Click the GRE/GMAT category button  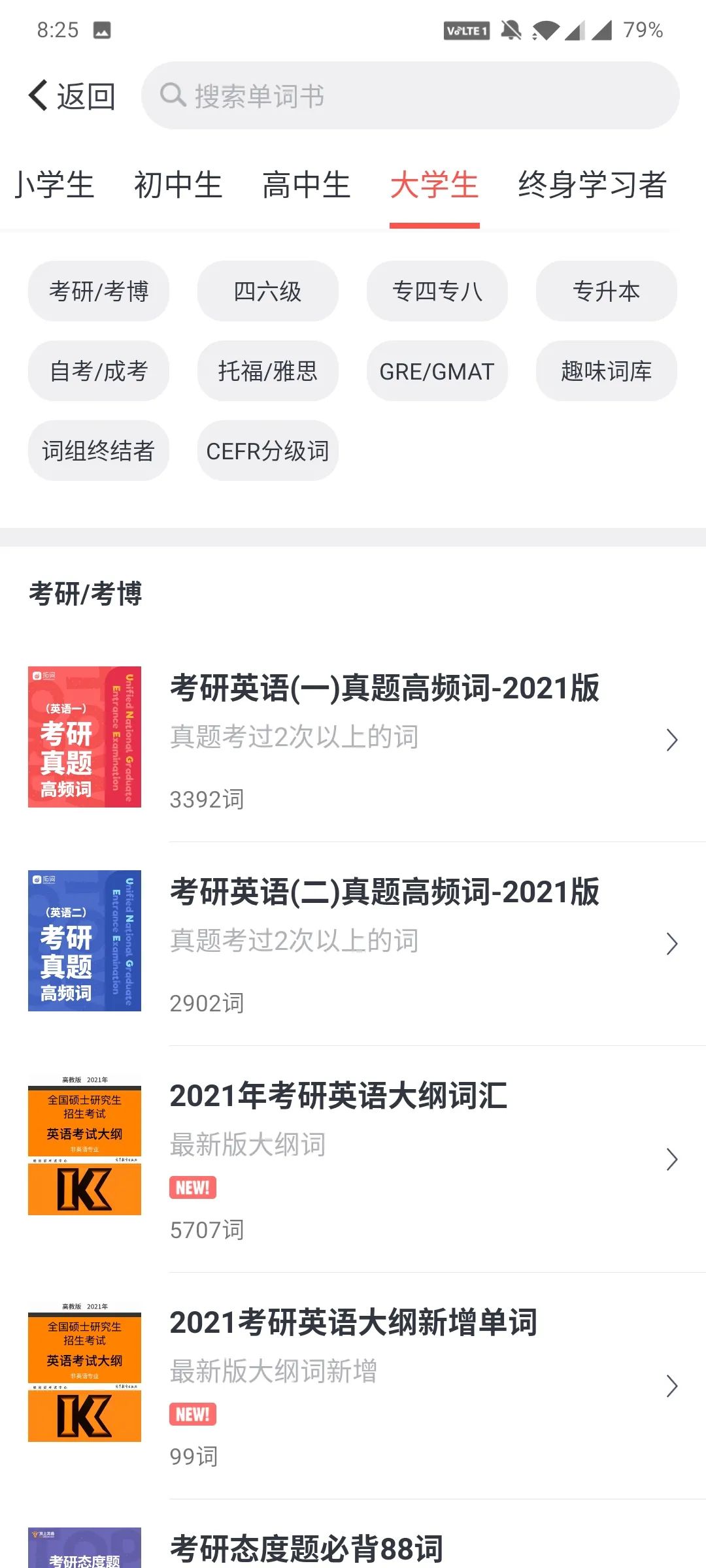coord(436,371)
